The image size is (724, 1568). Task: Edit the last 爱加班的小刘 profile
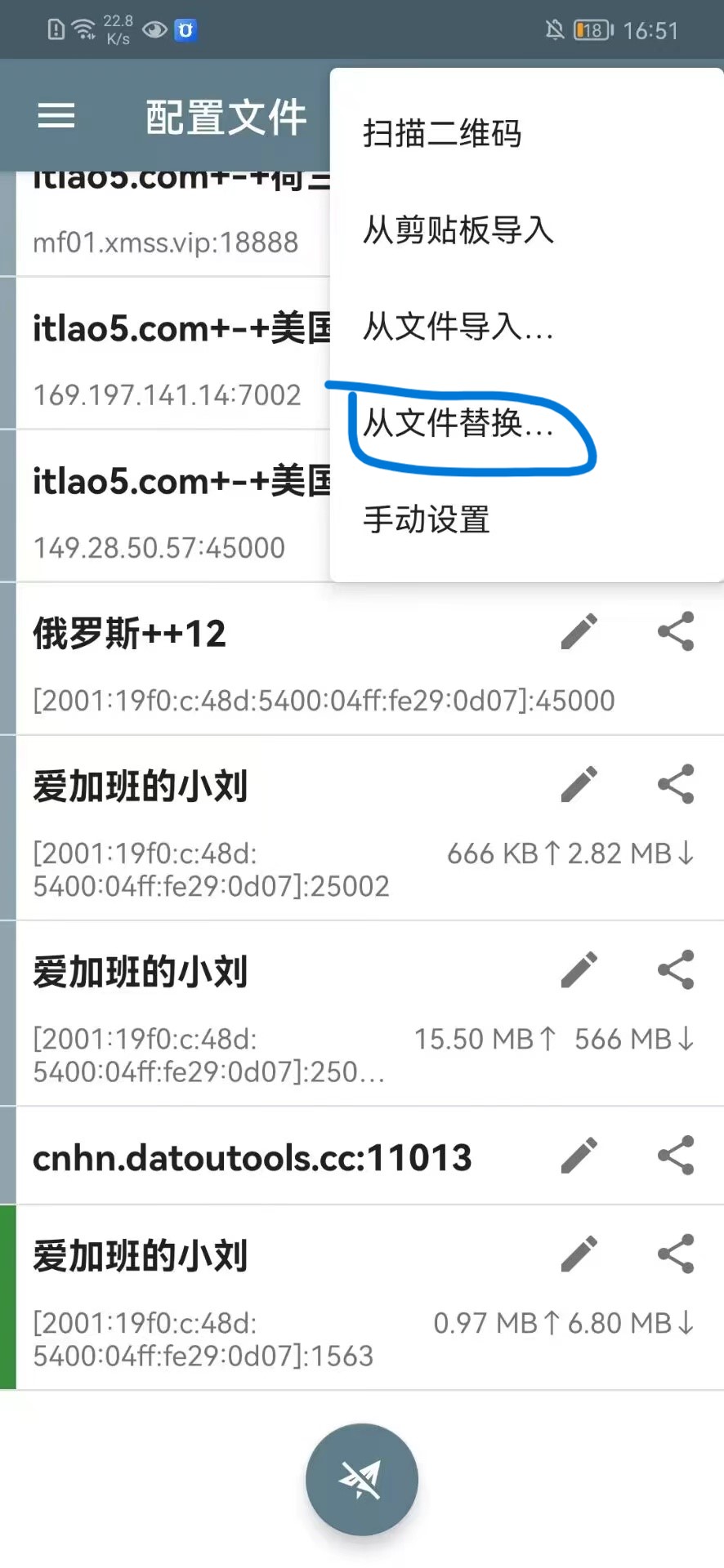[x=579, y=1254]
